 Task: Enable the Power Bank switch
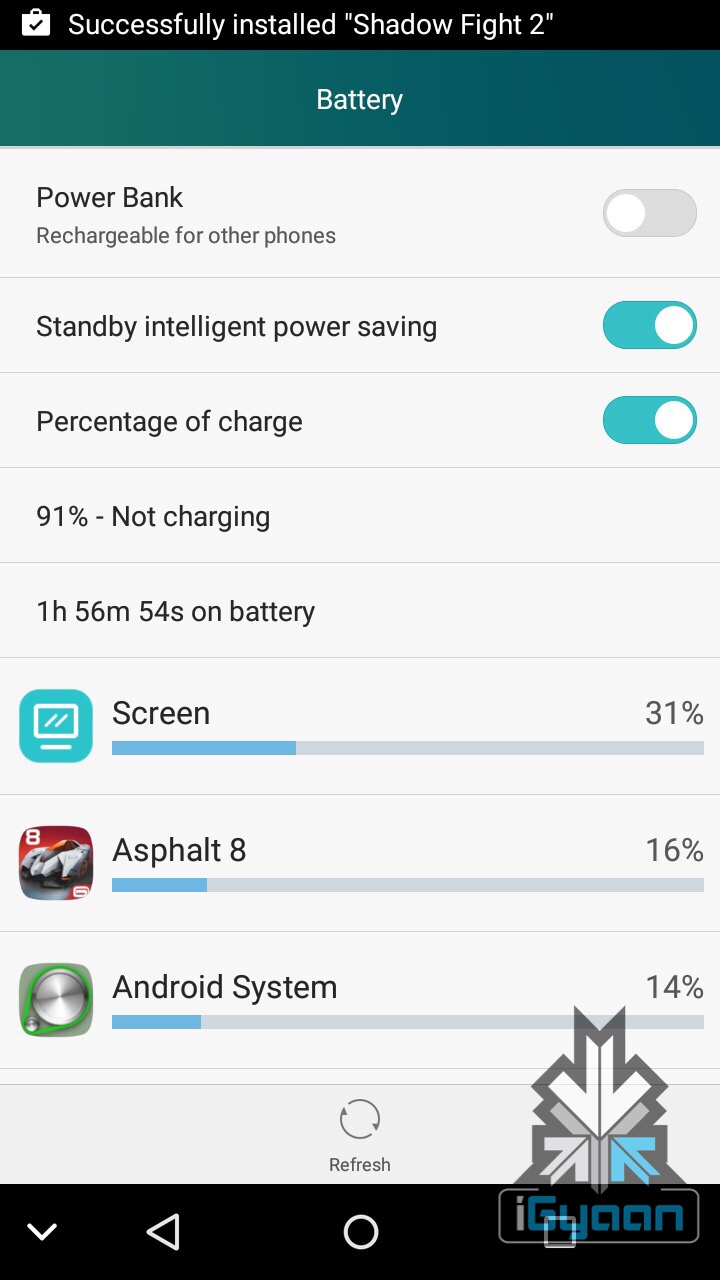[649, 213]
